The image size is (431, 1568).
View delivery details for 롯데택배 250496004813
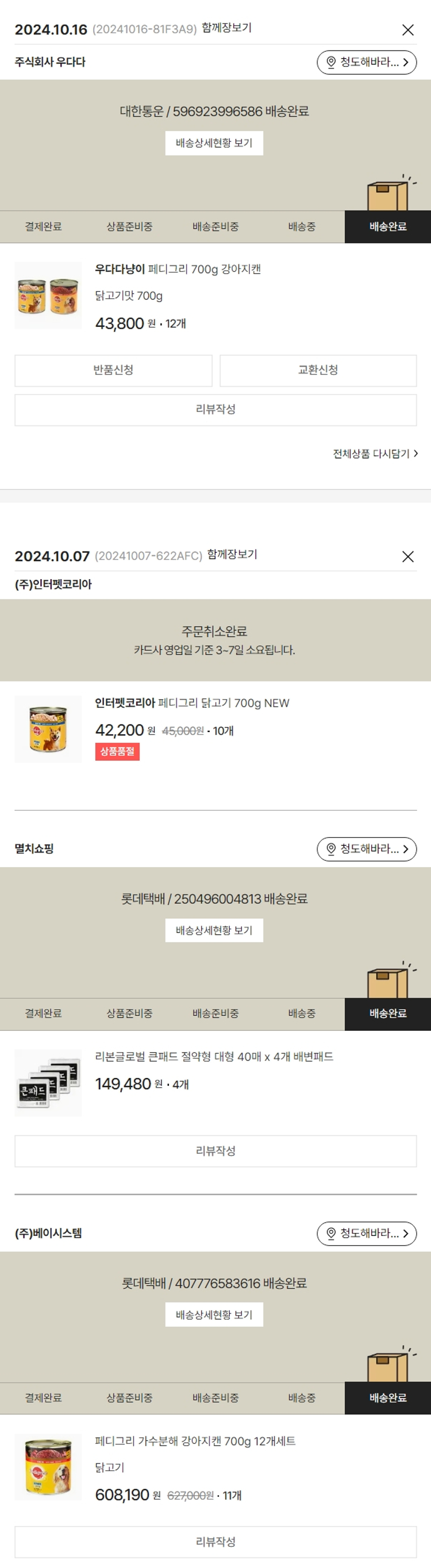tap(214, 930)
